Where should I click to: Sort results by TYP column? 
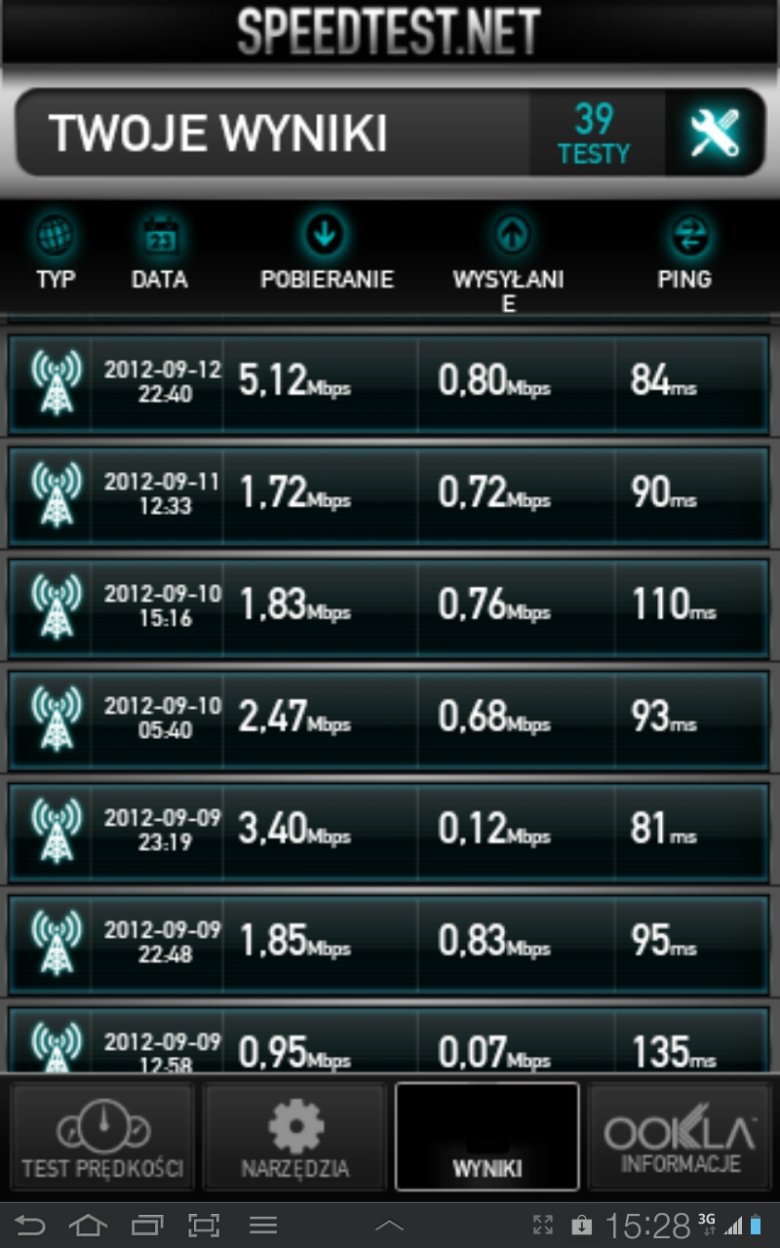55,254
